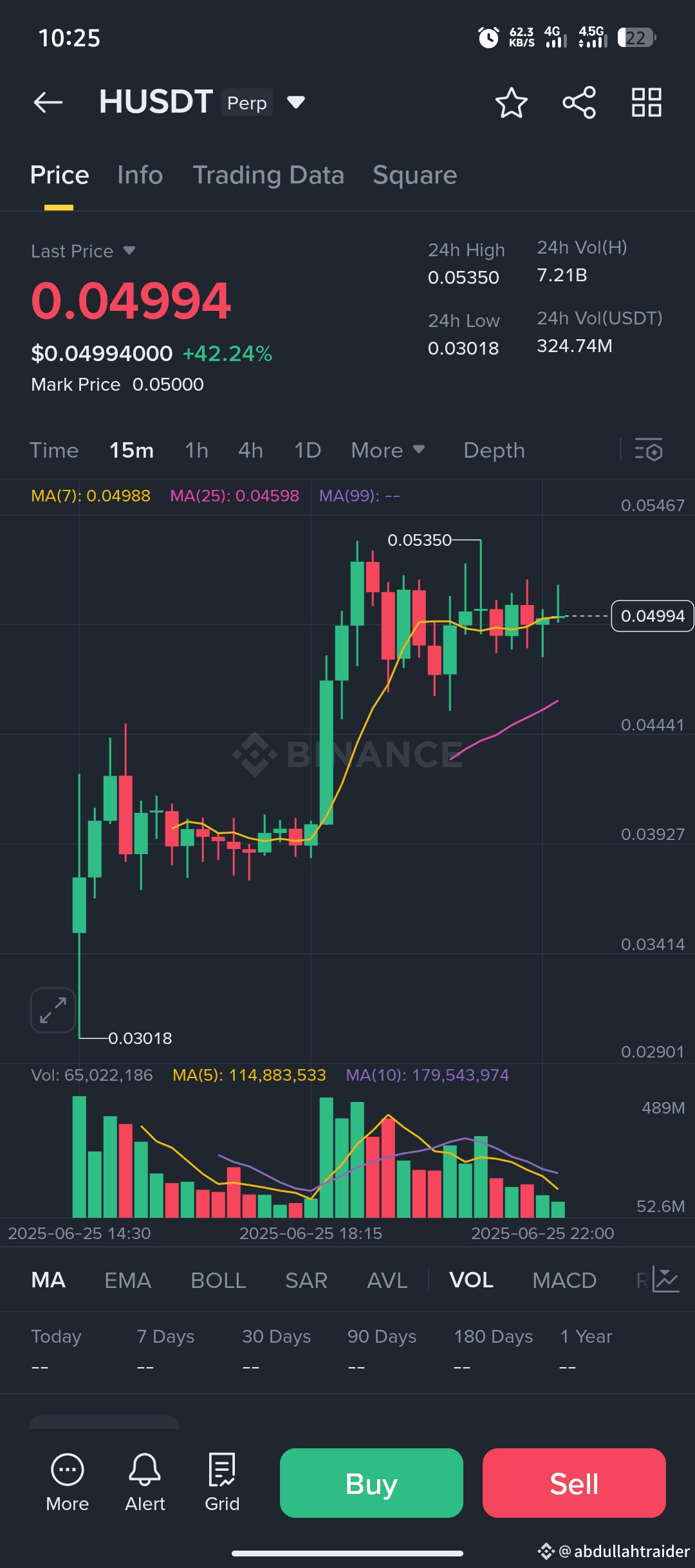Expand the HUSDT Perp pair dropdown

[296, 102]
